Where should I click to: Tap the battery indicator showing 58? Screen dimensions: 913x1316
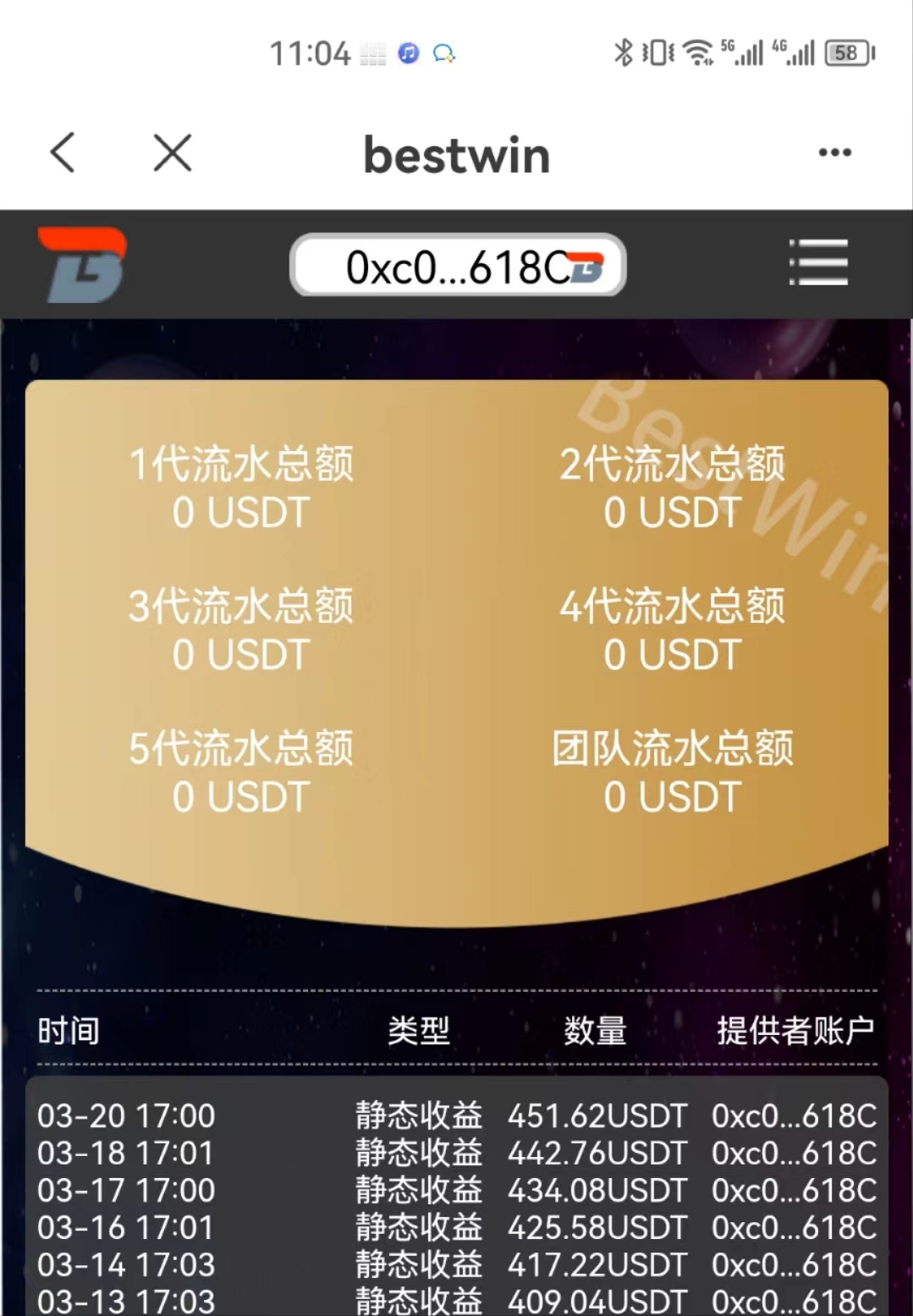pyautogui.click(x=844, y=52)
